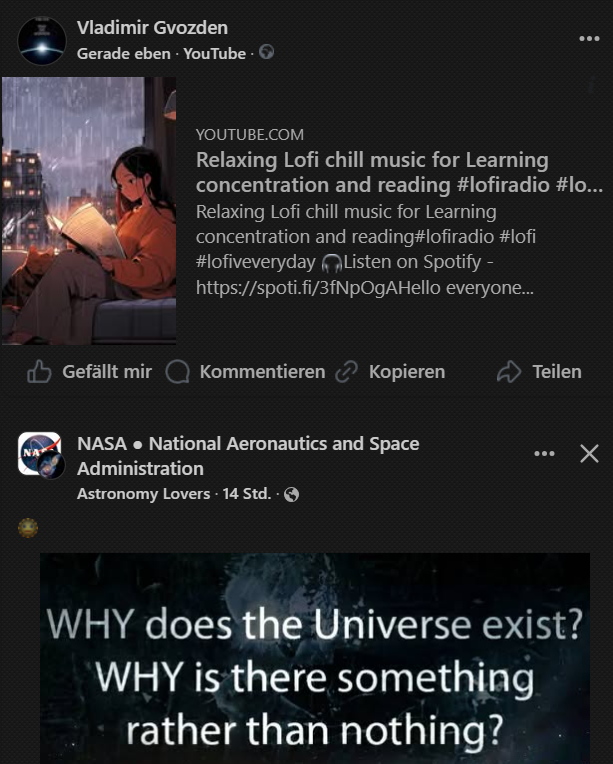This screenshot has width=613, height=764.
Task: Open the NASA page avatar
Action: [41, 456]
